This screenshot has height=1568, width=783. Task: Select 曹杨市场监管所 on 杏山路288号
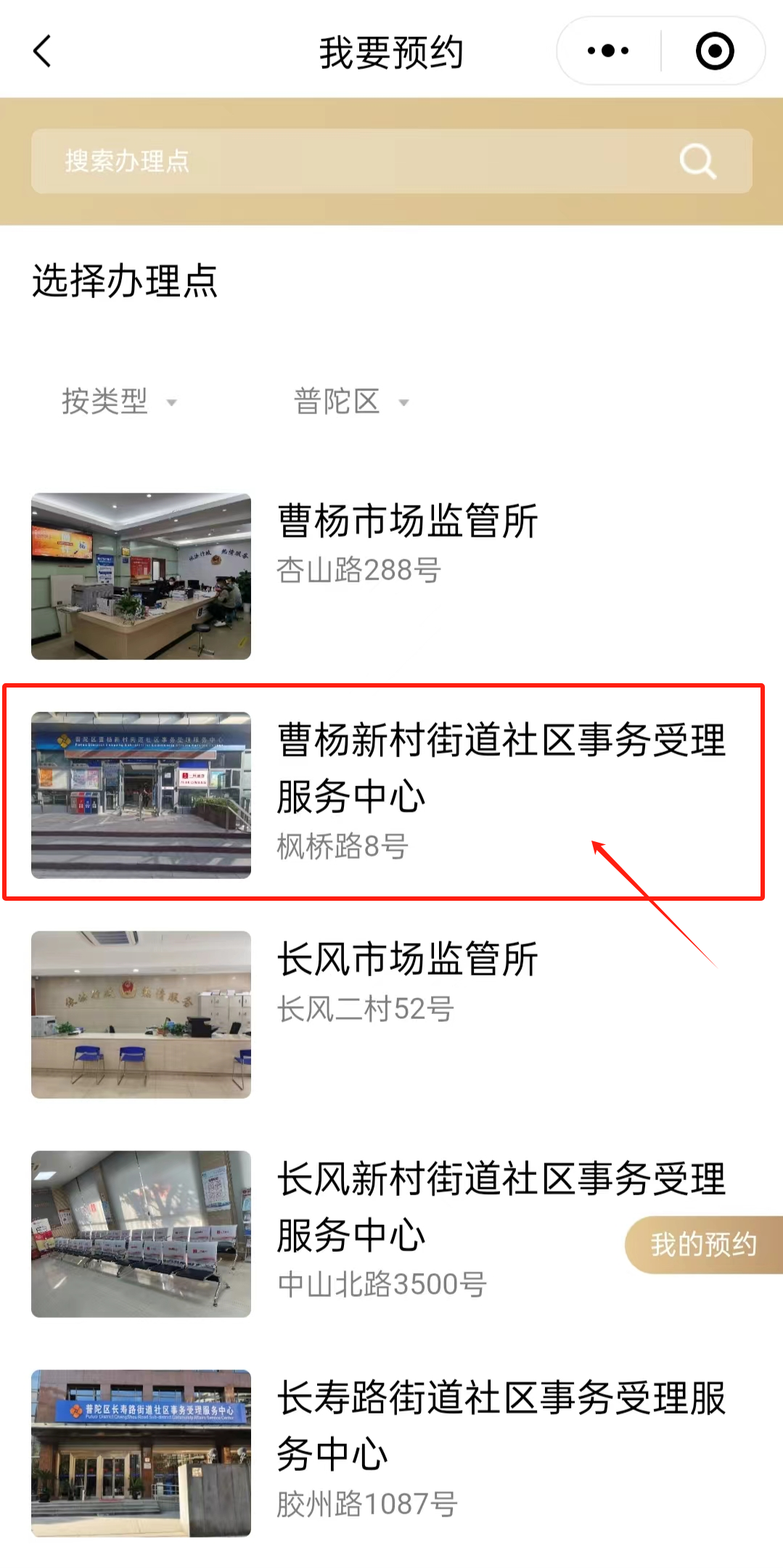tap(392, 576)
